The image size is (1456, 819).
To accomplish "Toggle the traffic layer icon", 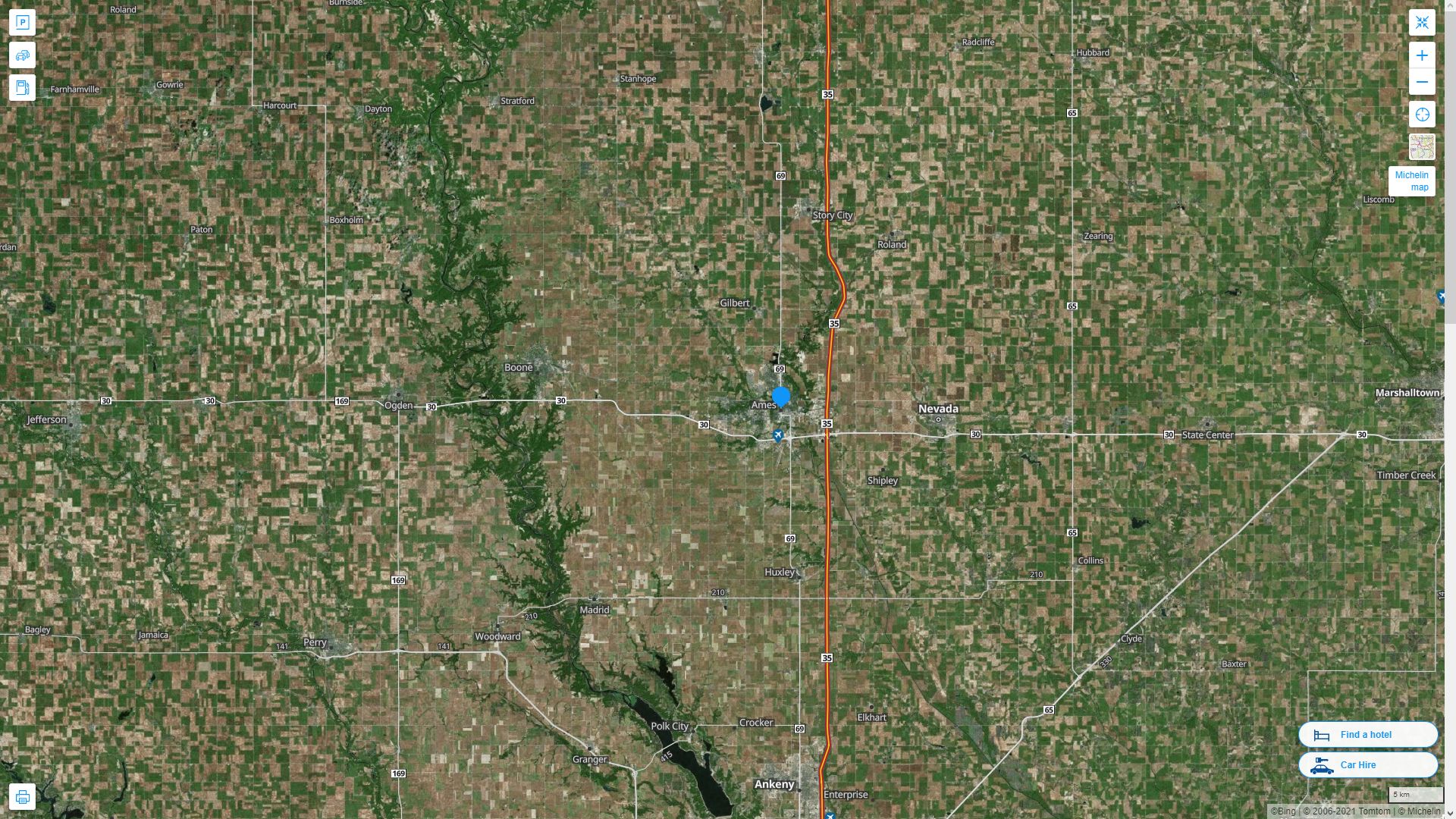I will coord(22,55).
